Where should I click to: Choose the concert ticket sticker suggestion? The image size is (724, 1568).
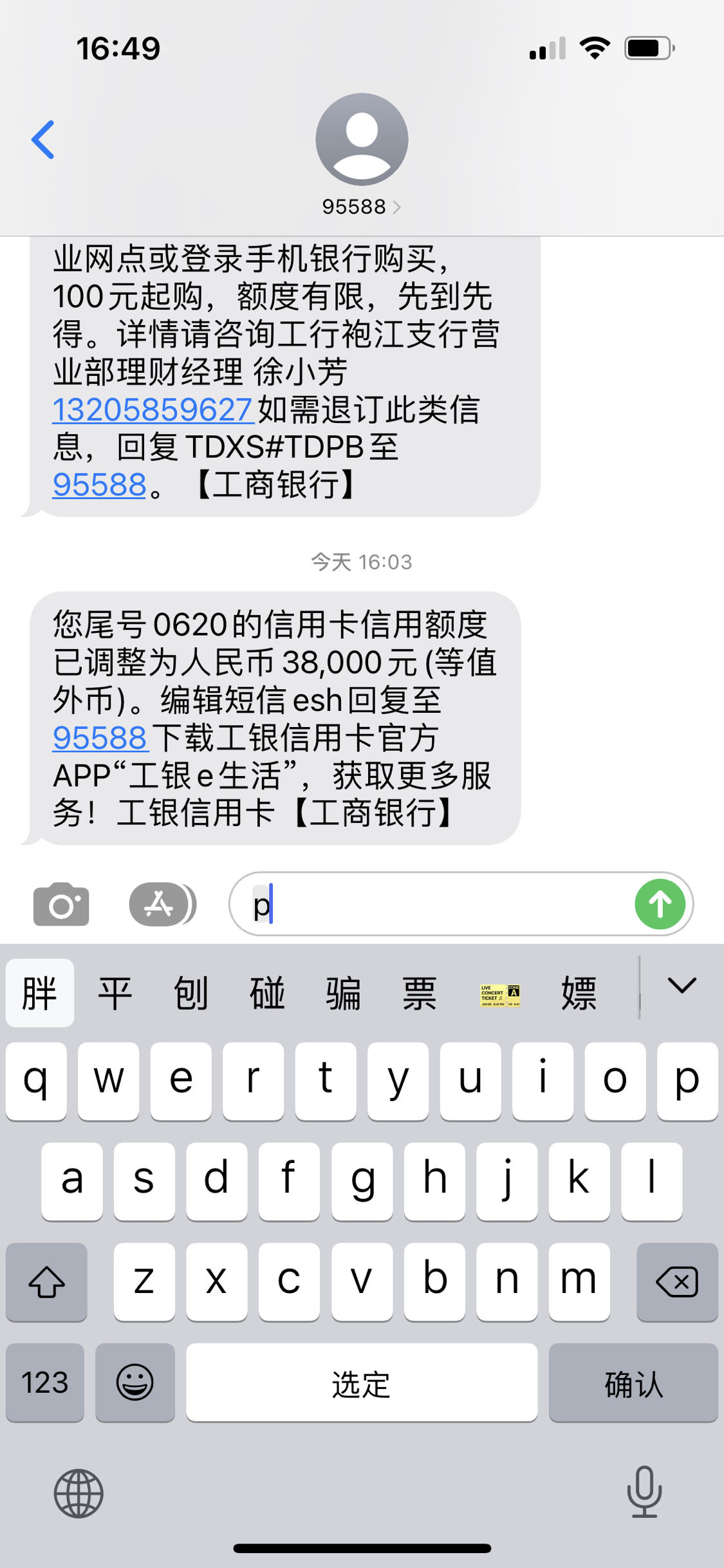(500, 992)
